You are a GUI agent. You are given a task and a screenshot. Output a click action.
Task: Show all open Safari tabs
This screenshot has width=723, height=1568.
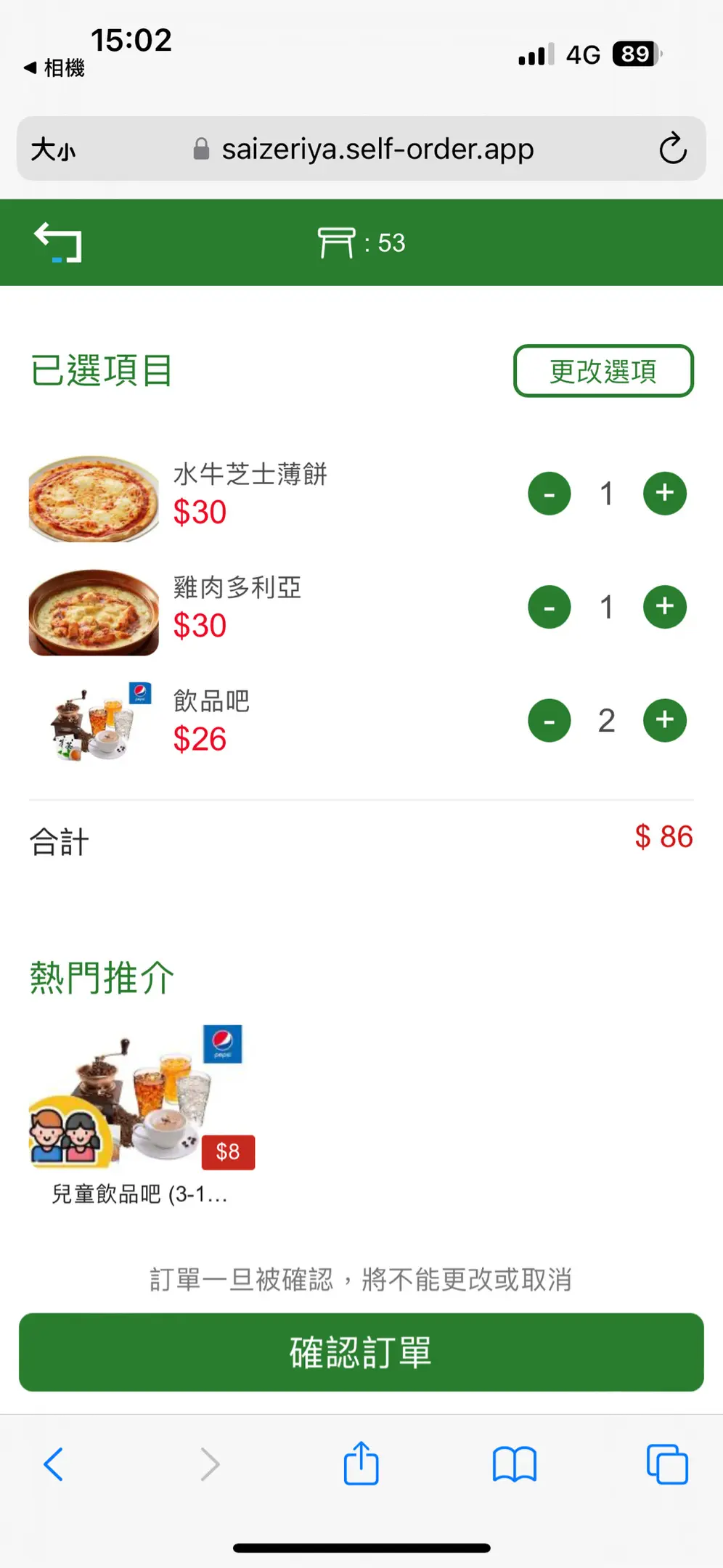pos(667,1464)
